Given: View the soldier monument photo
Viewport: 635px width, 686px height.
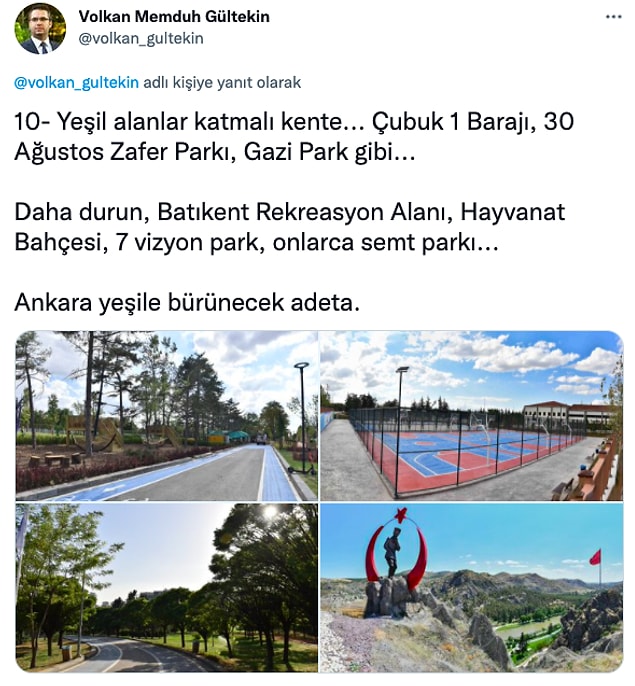Looking at the screenshot, I should coord(471,587).
